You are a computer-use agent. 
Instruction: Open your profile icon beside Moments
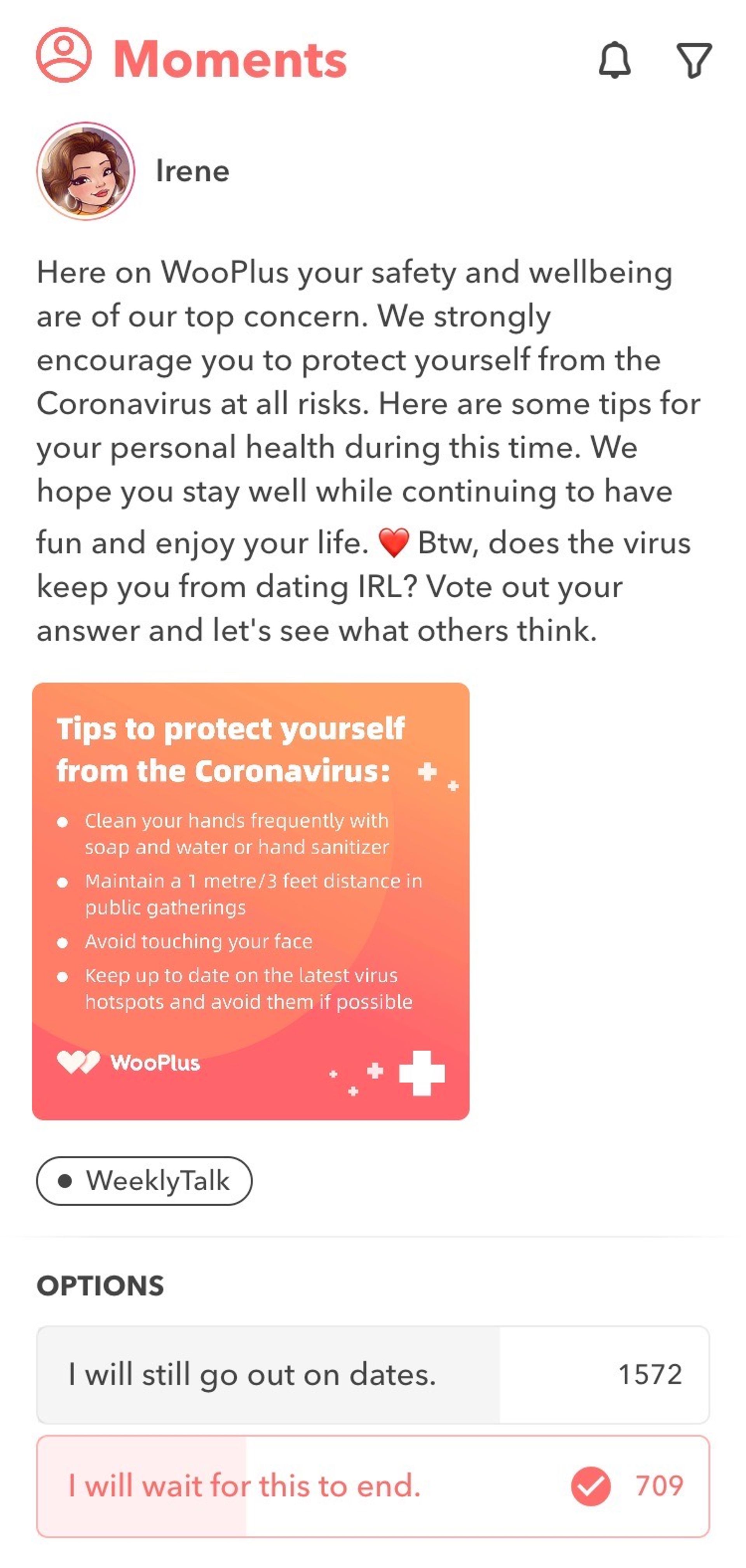point(64,56)
